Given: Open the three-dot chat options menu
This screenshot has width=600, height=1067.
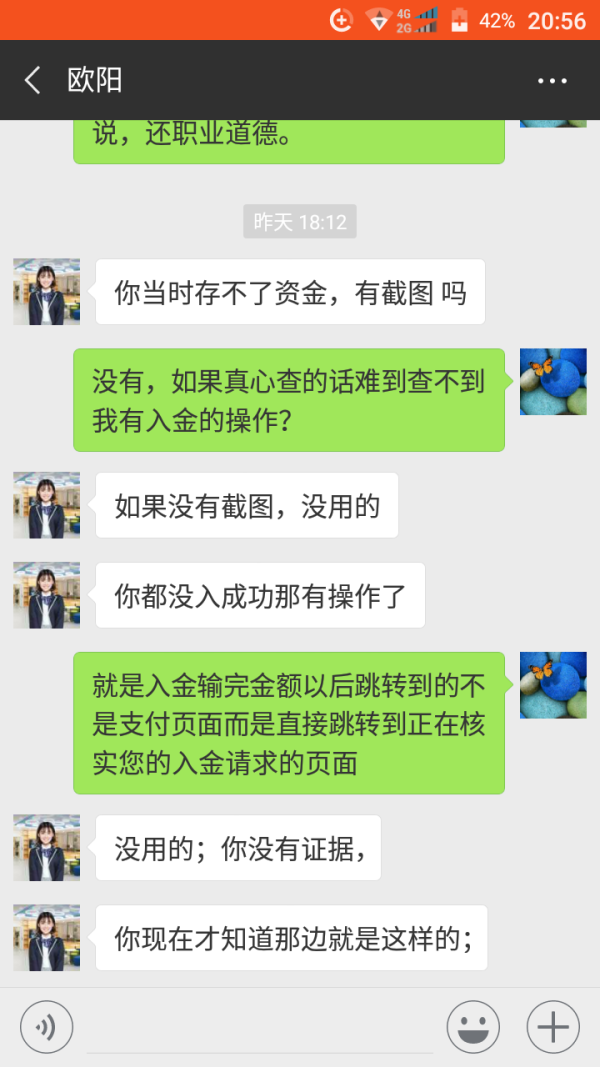Looking at the screenshot, I should (x=552, y=81).
